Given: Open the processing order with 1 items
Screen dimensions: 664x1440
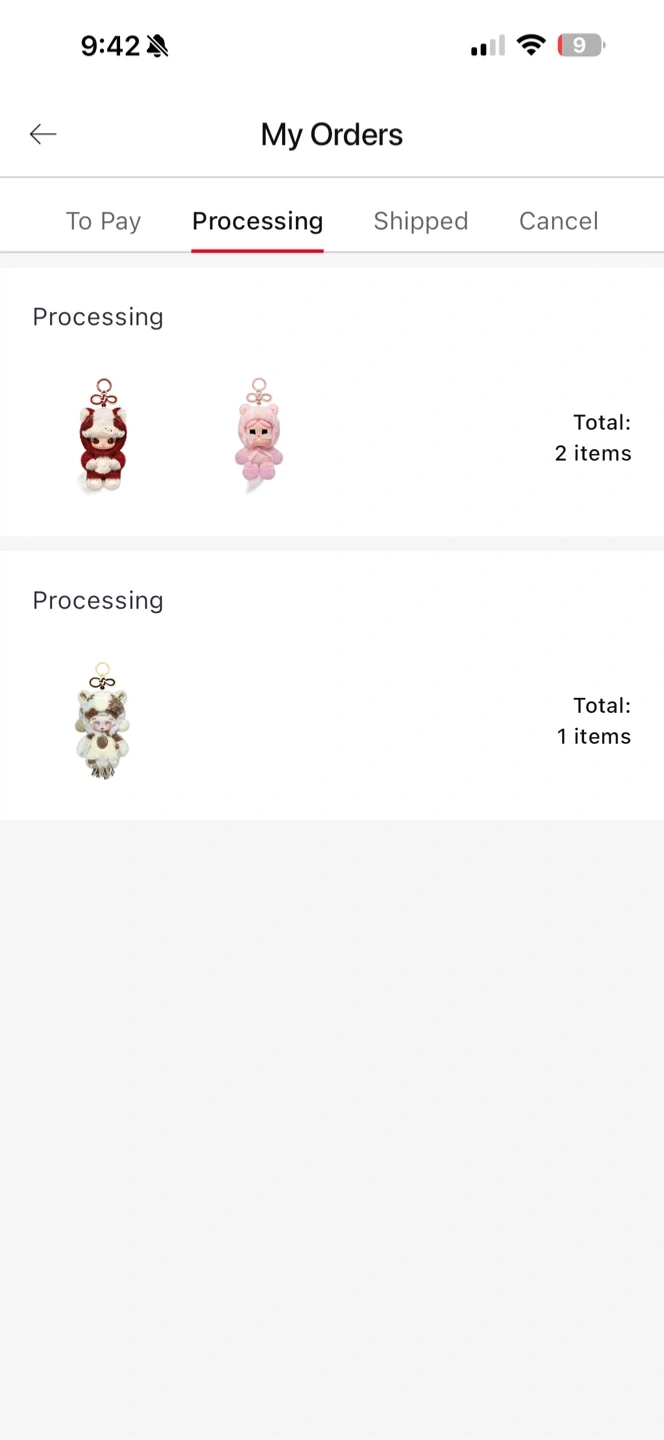Looking at the screenshot, I should pos(332,685).
